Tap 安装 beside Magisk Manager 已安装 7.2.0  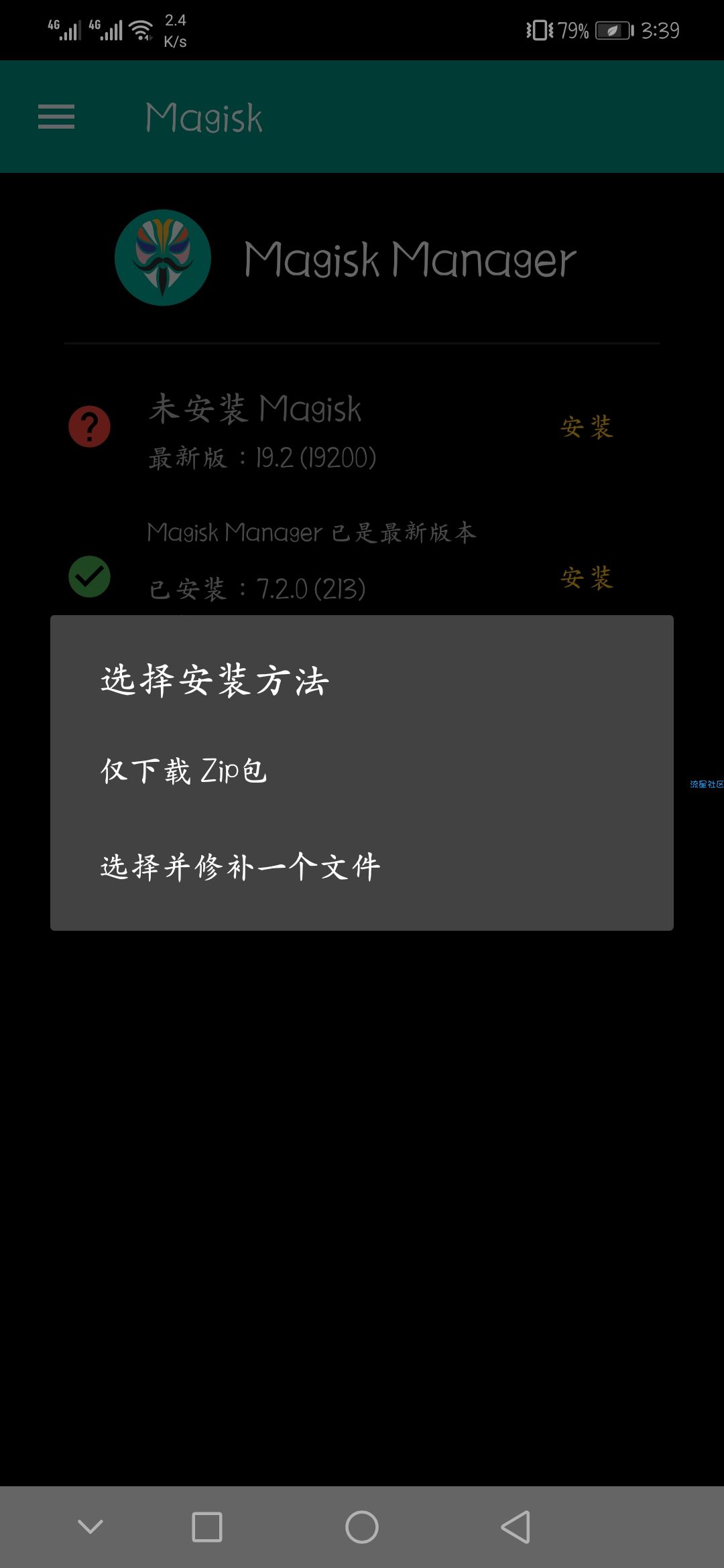pos(587,578)
